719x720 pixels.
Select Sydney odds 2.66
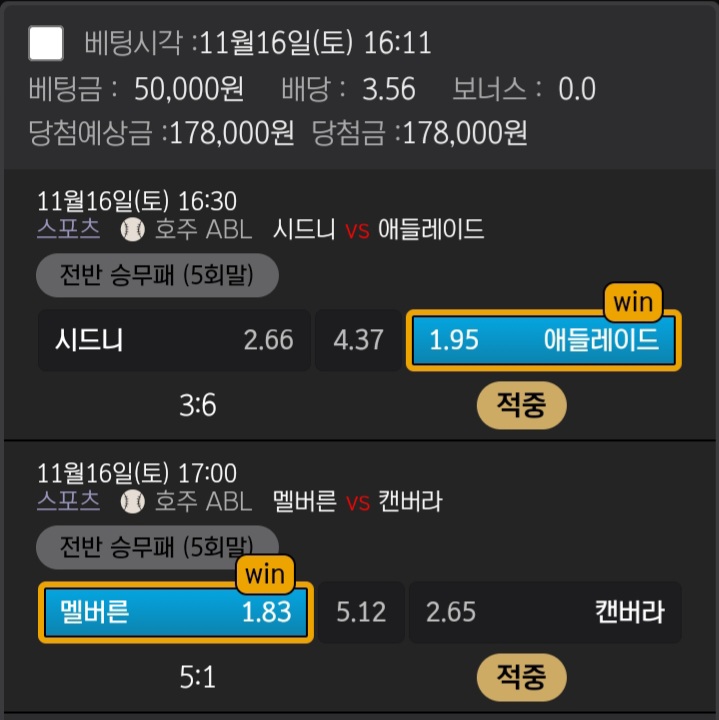pos(172,340)
